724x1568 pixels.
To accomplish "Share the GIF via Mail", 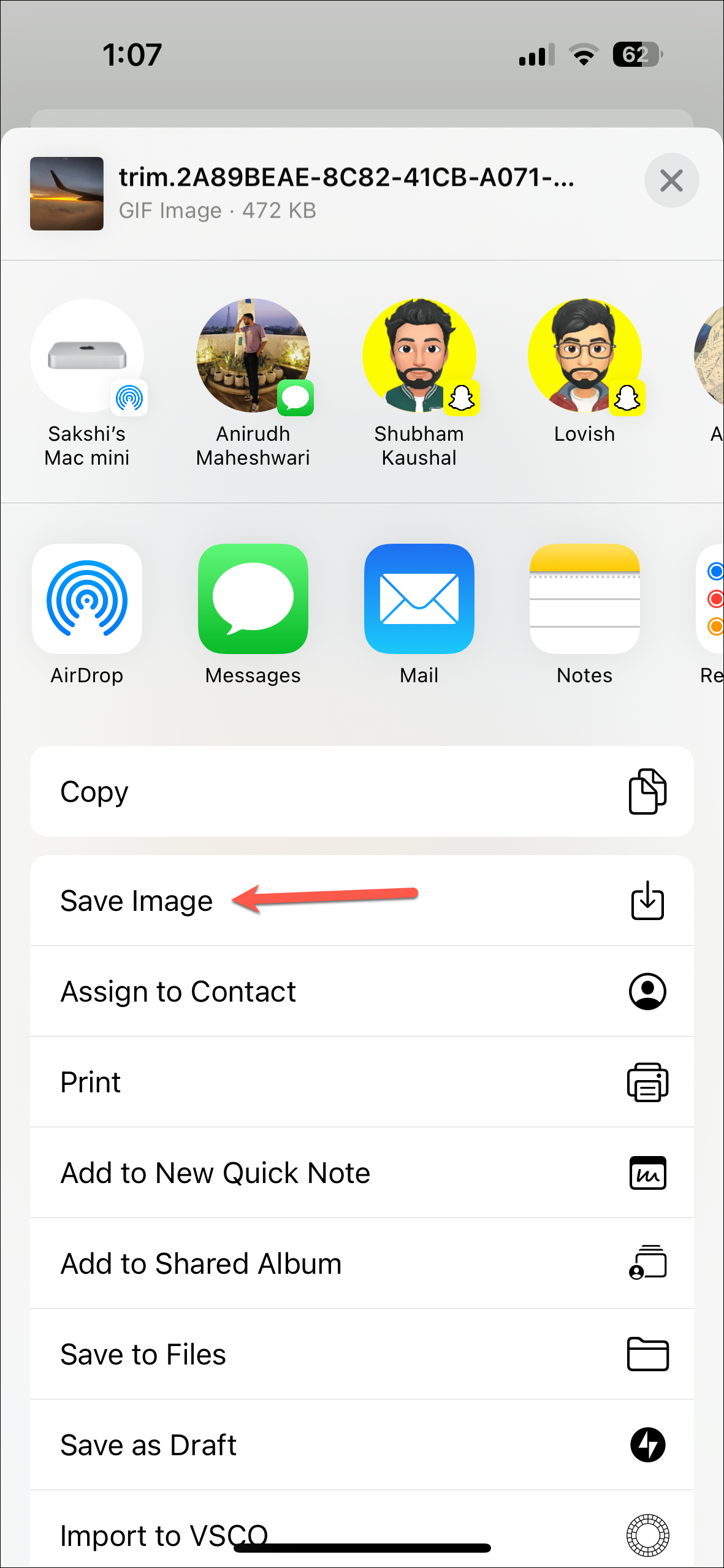I will pyautogui.click(x=419, y=599).
